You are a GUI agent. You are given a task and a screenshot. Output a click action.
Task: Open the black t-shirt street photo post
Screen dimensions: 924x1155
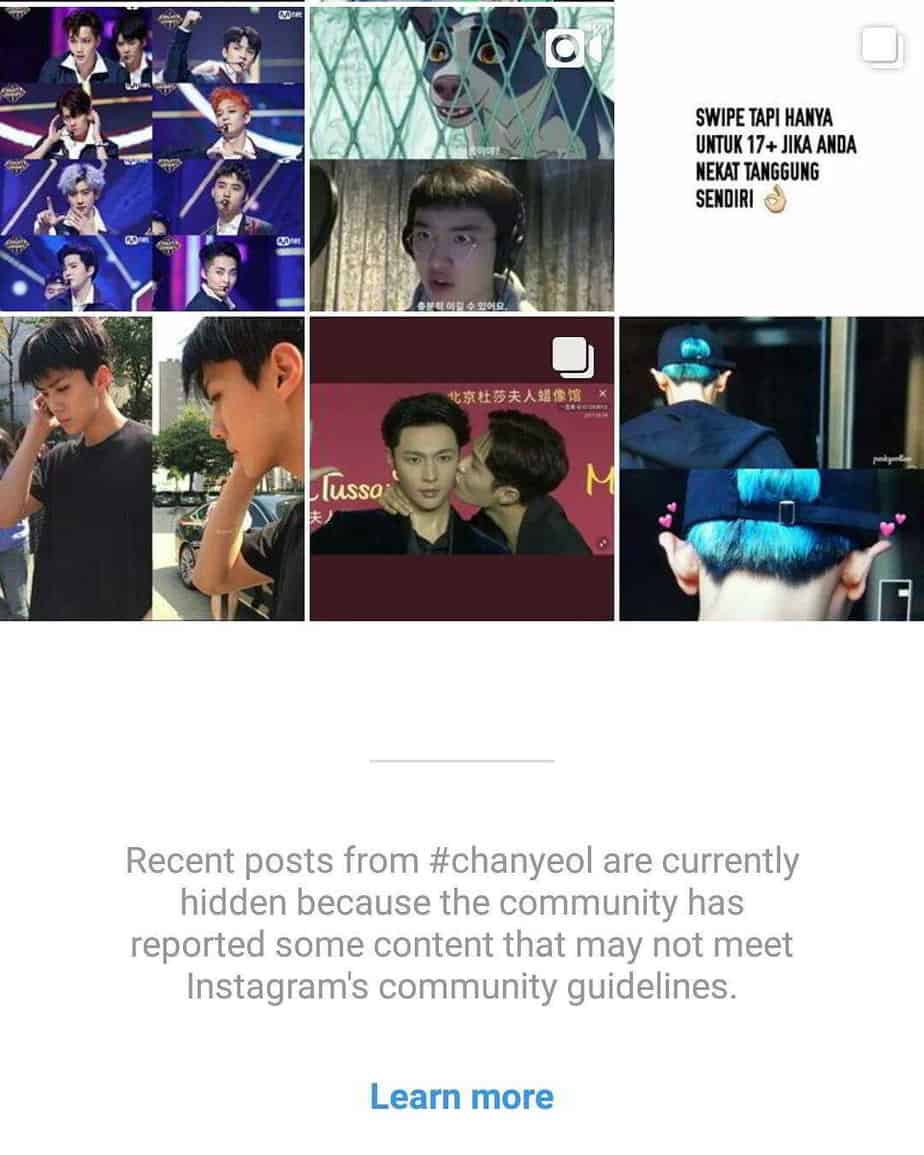coord(152,468)
